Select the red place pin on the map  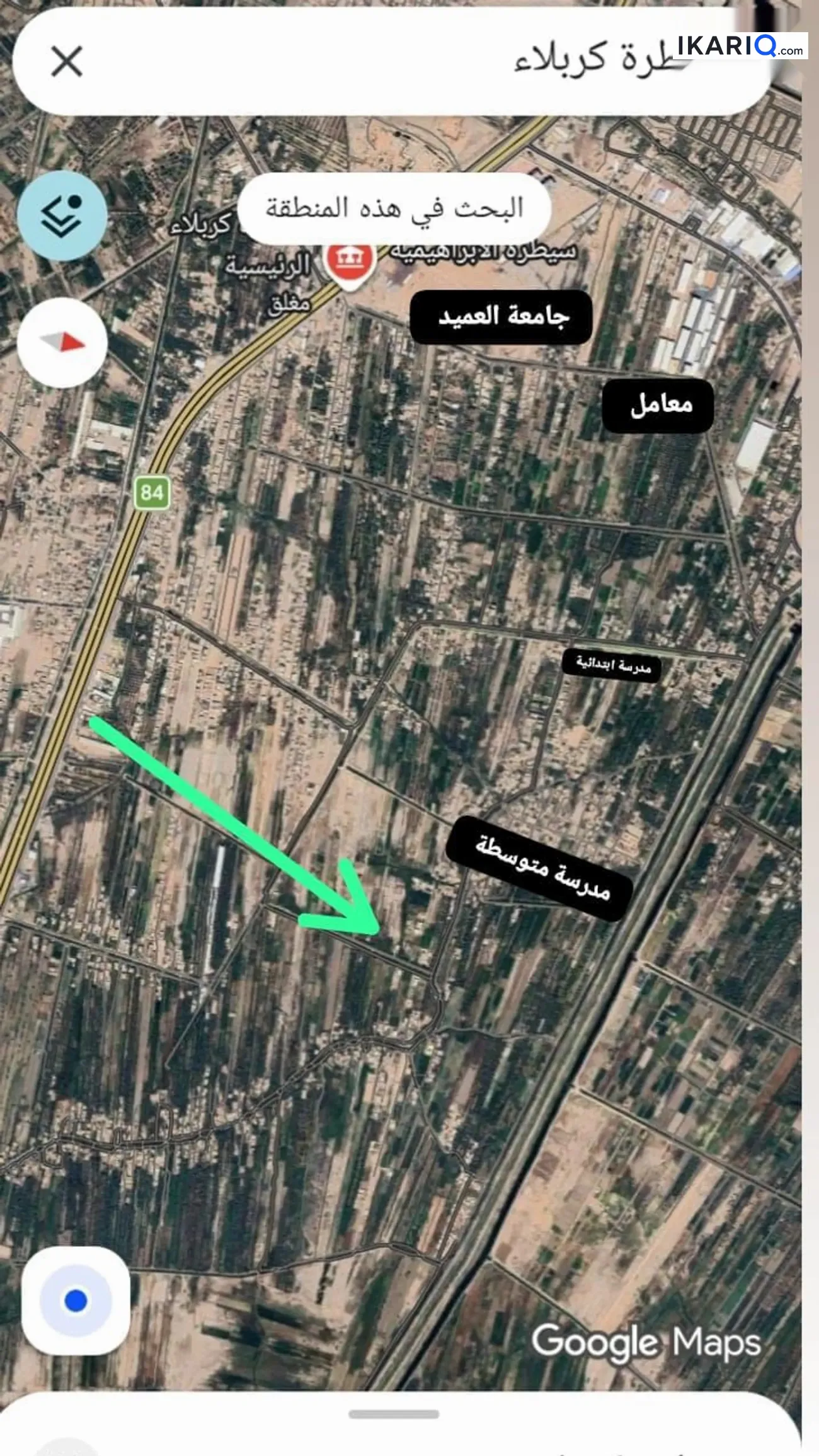(x=350, y=263)
